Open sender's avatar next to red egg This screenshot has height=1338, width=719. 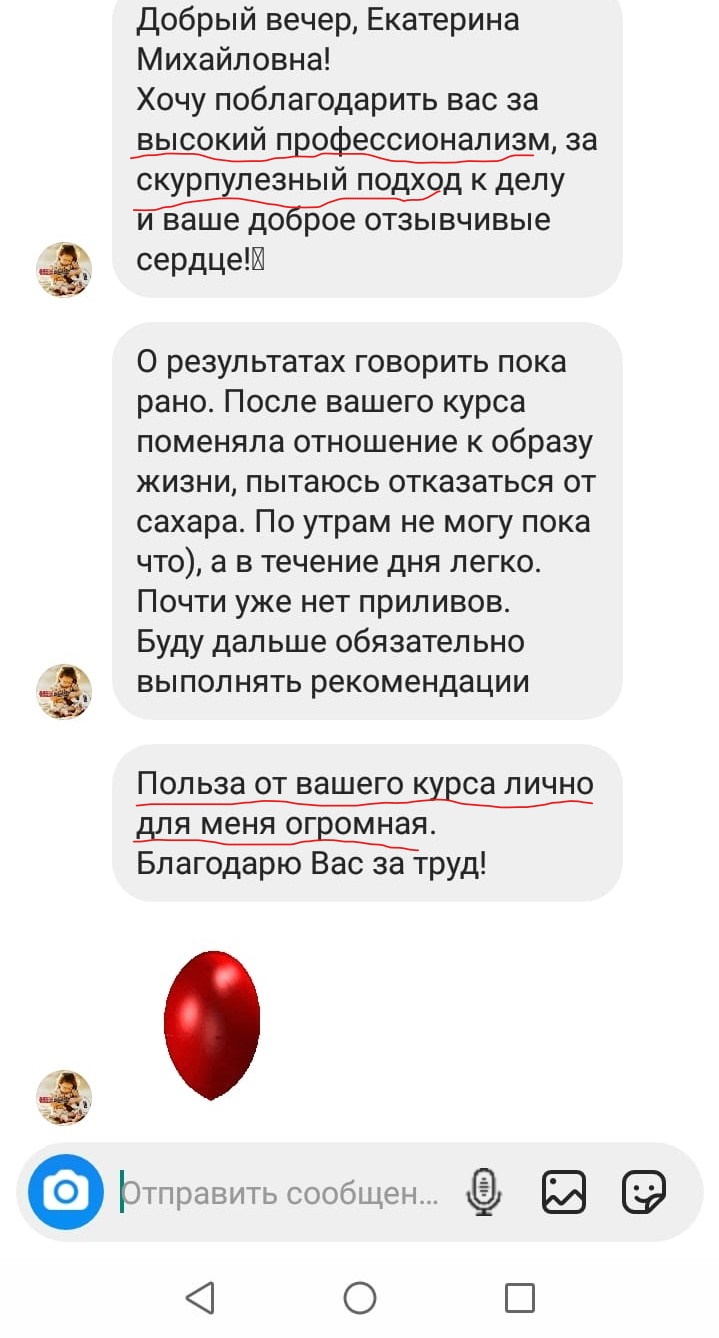64,1097
